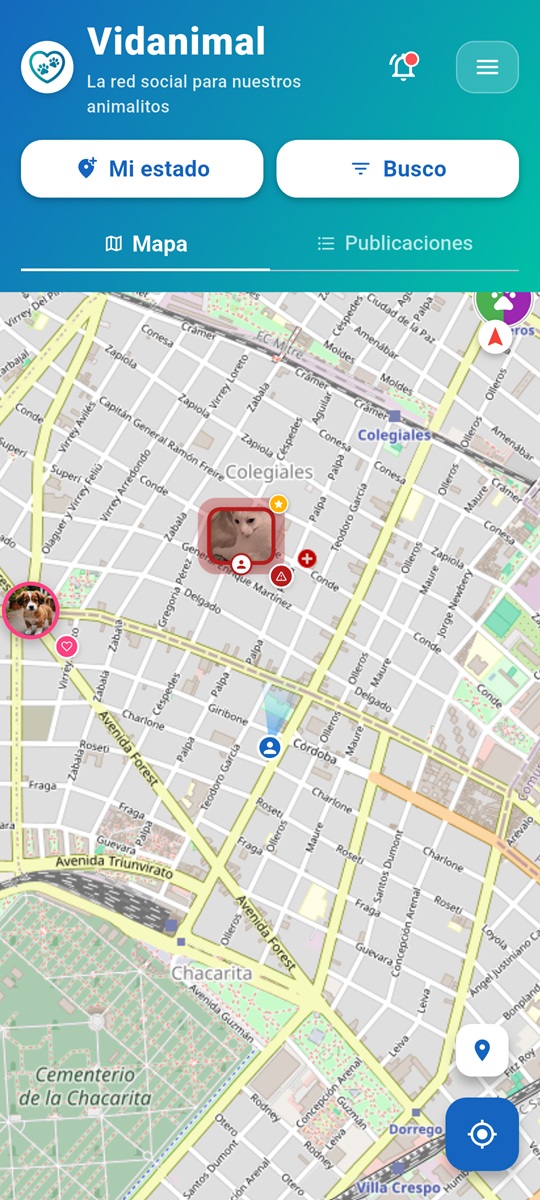Open the hamburger menu
The image size is (540, 1200).
click(487, 67)
